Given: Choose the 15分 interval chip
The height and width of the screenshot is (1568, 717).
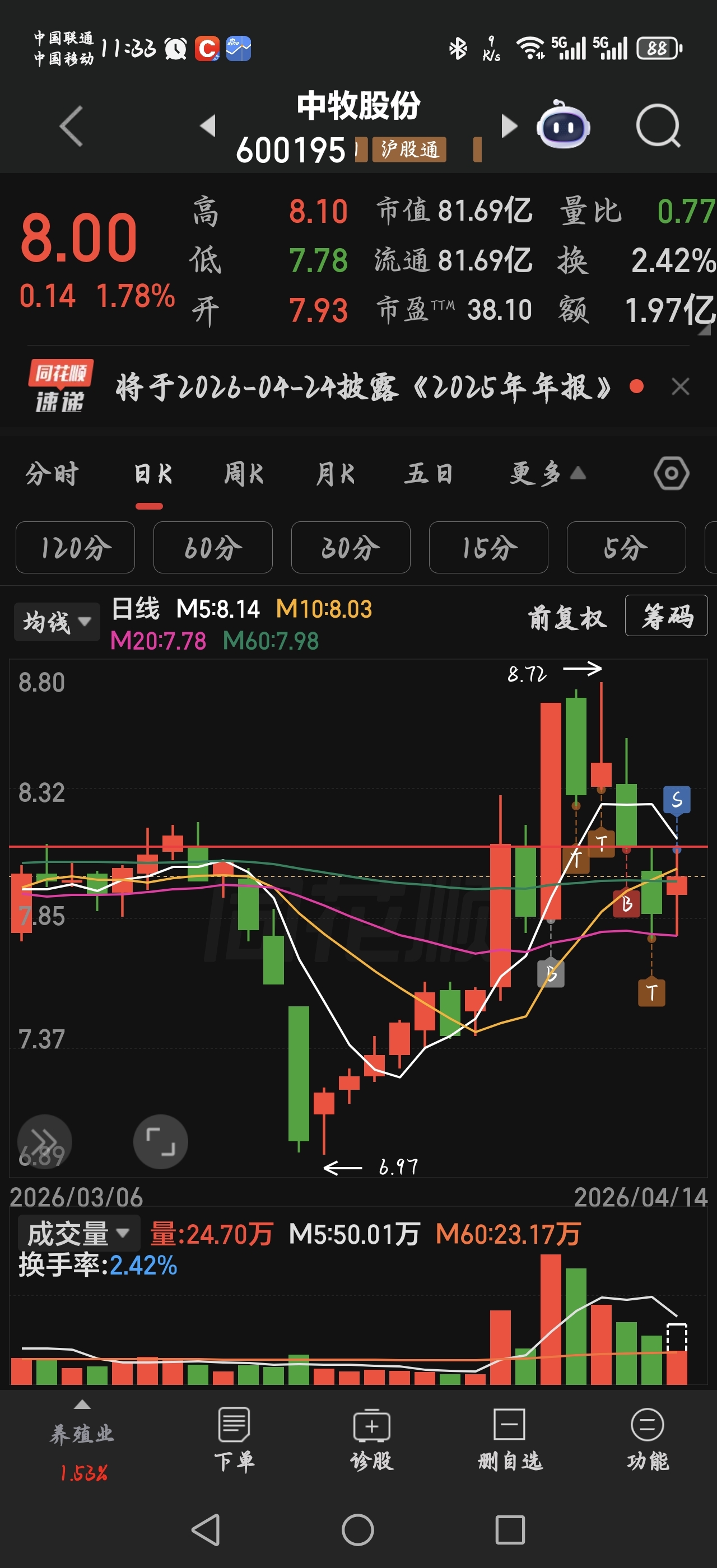Looking at the screenshot, I should [488, 547].
